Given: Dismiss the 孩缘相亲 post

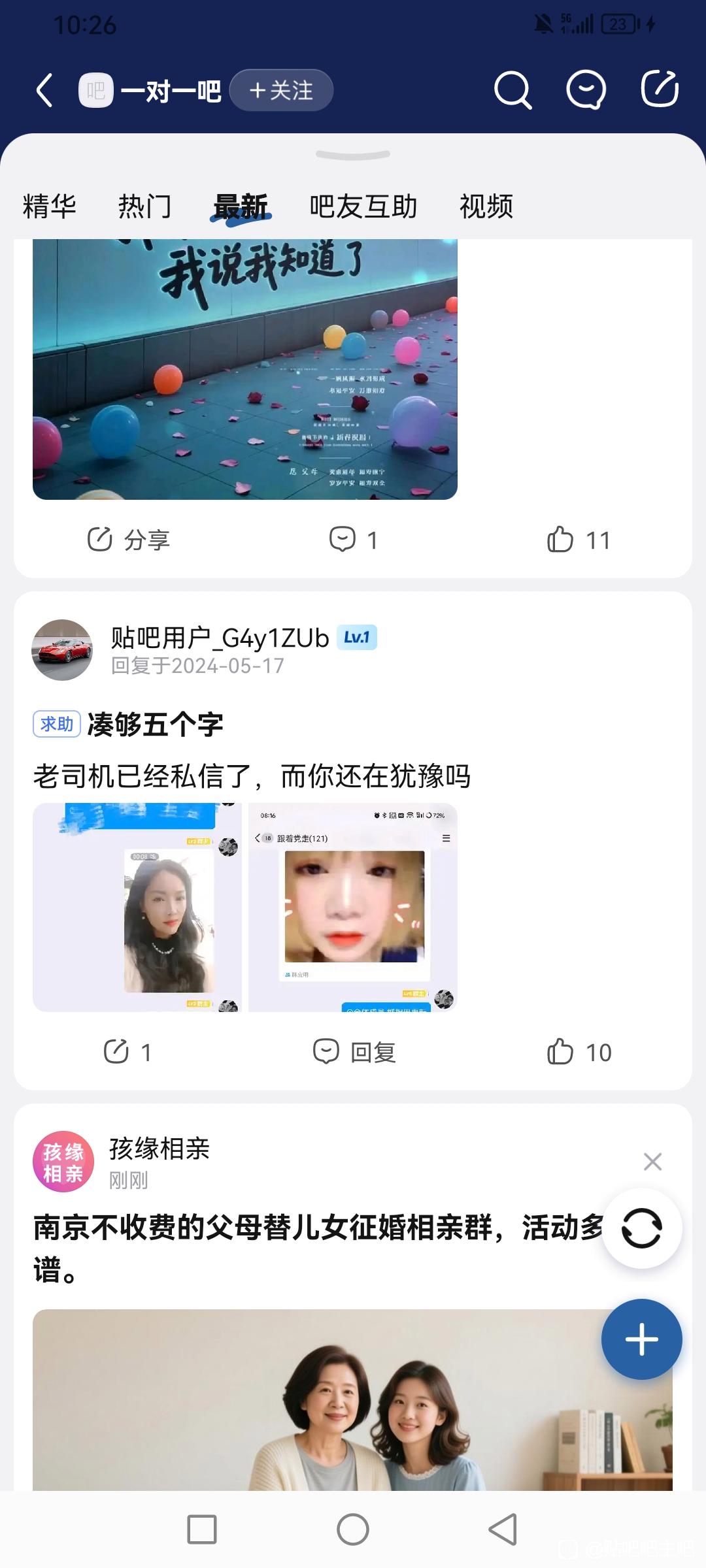Looking at the screenshot, I should [652, 1162].
